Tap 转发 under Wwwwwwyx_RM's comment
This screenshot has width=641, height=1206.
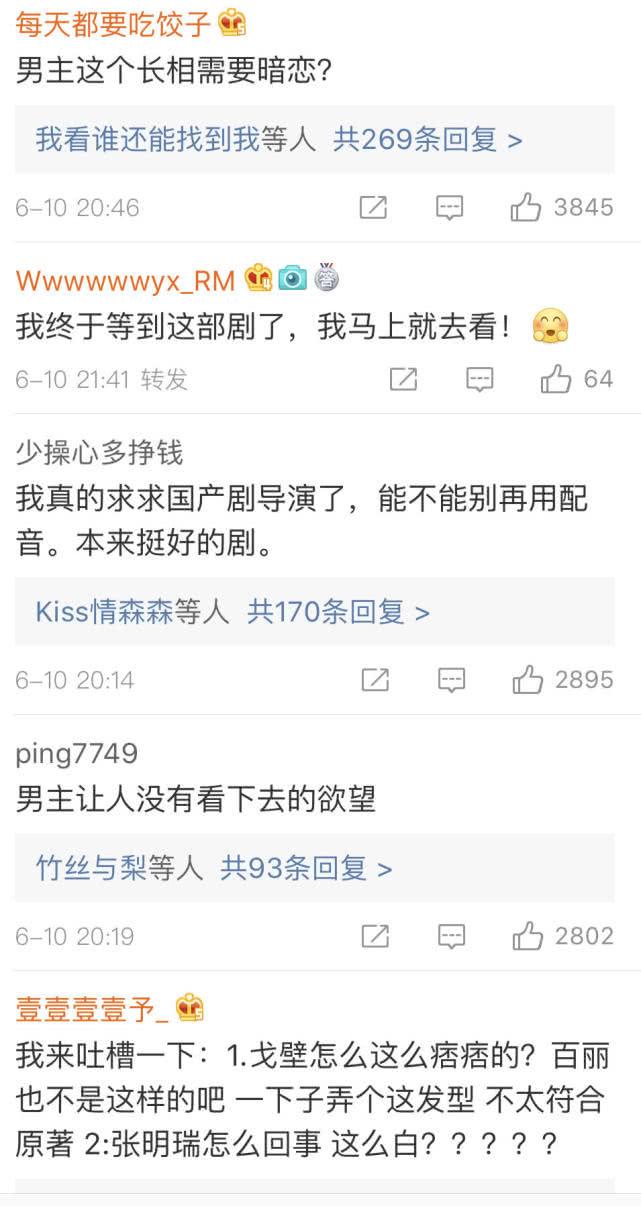pyautogui.click(x=164, y=379)
